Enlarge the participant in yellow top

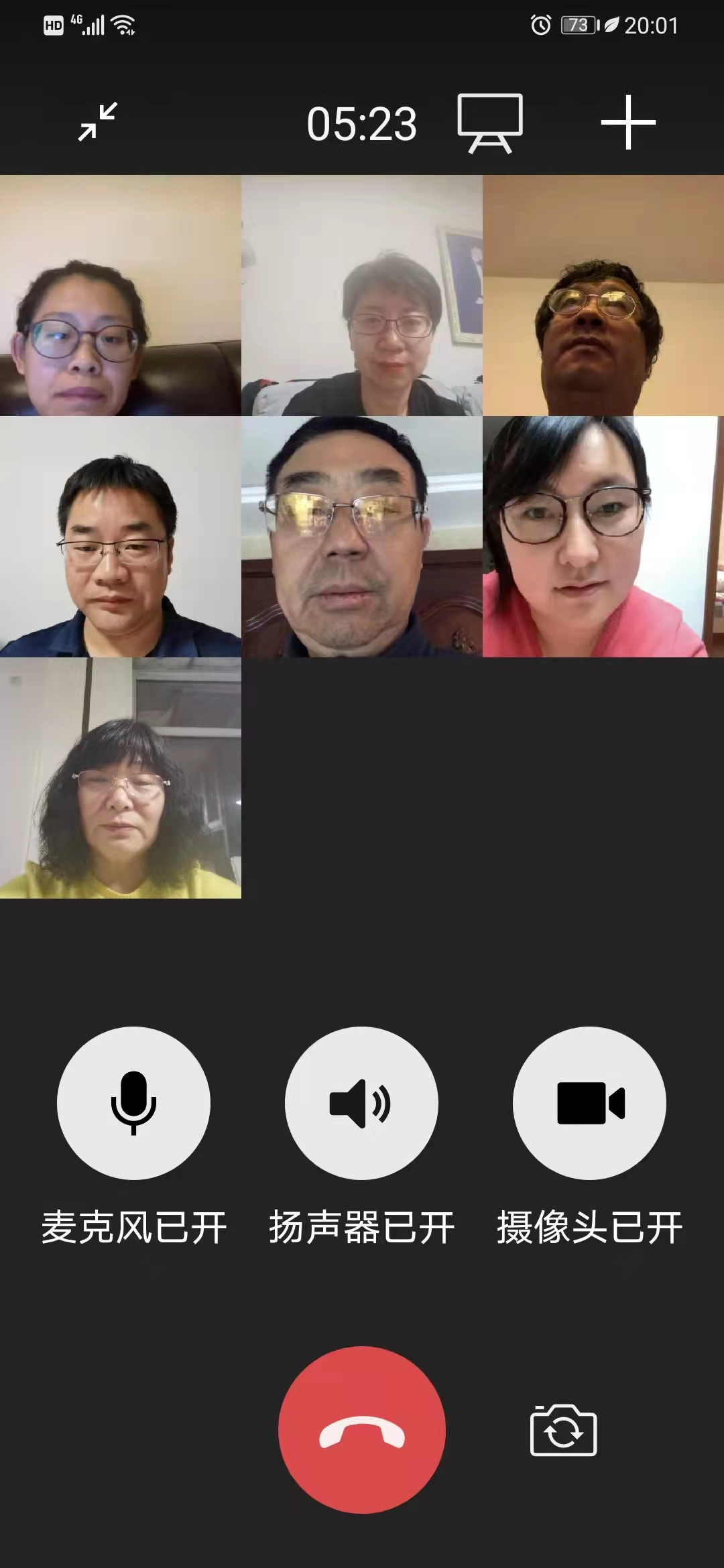[x=121, y=777]
